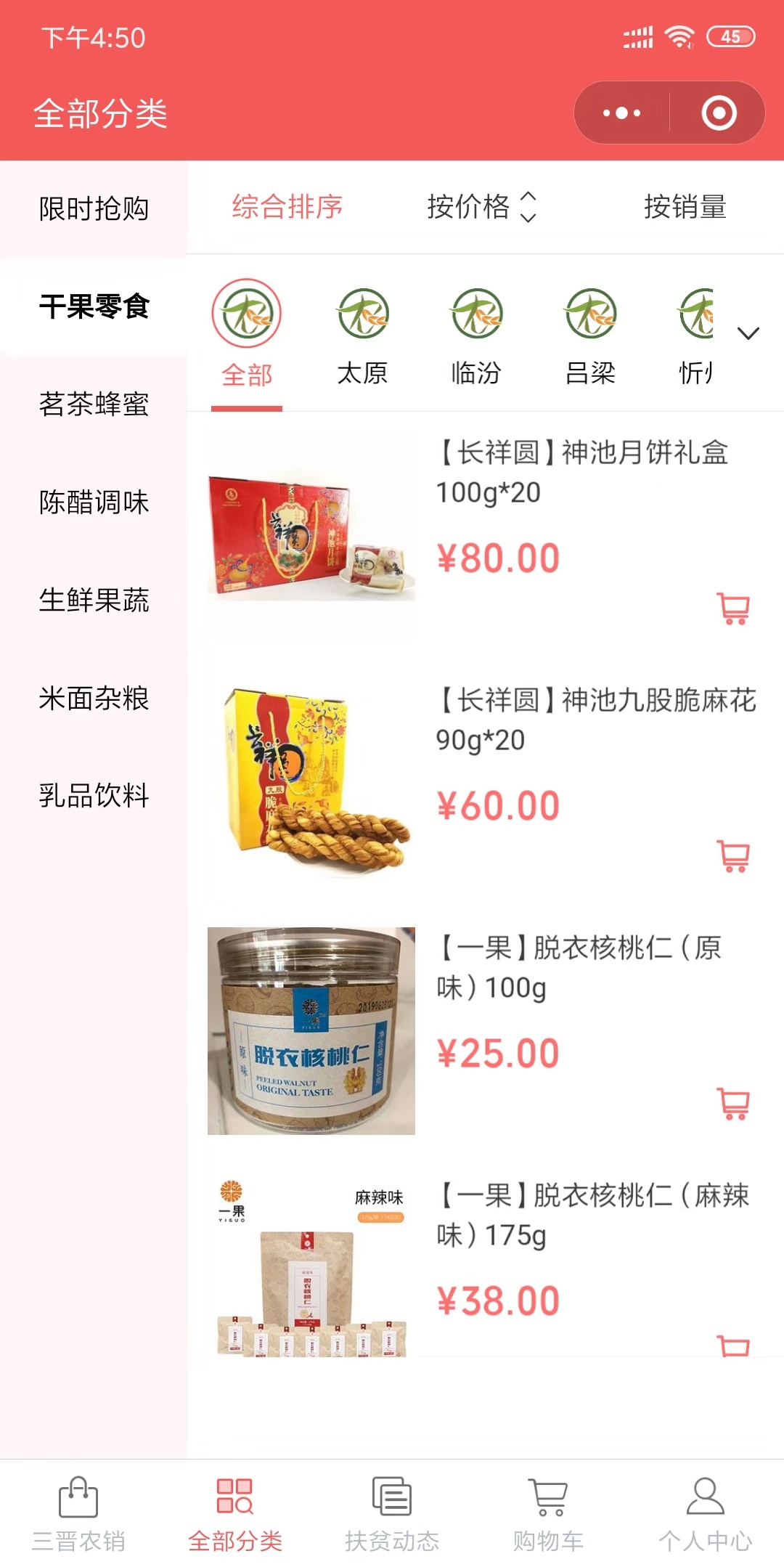Open 陈醋调味 category
Screen dimensions: 784x1567
point(94,502)
